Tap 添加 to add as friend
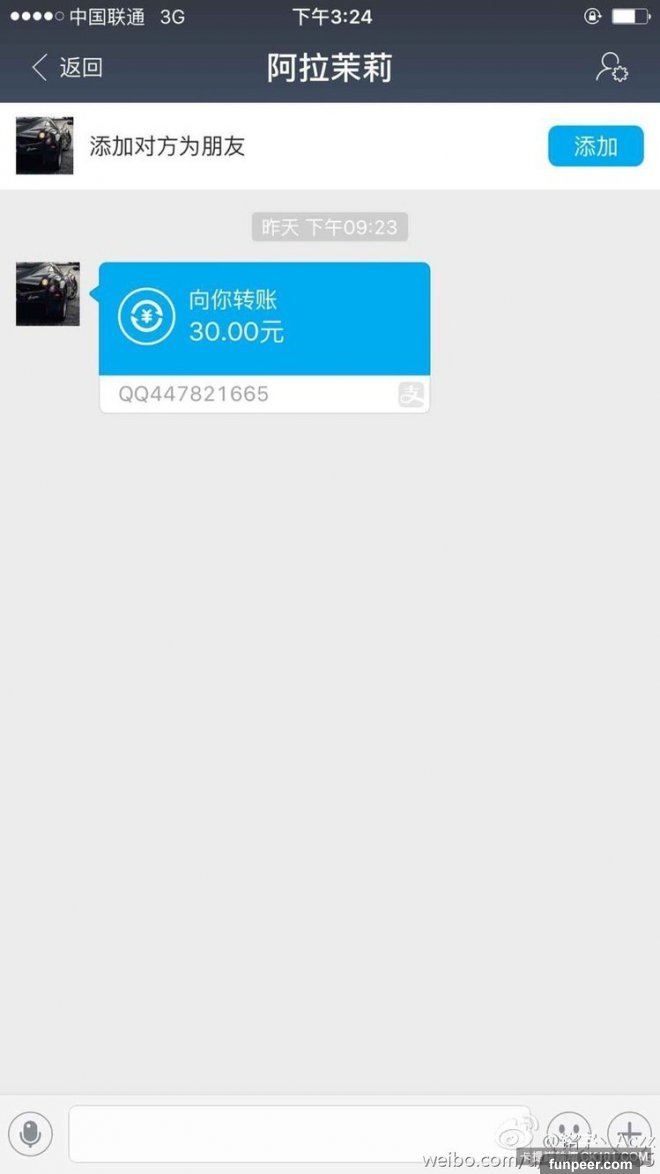Image resolution: width=660 pixels, height=1174 pixels. click(x=595, y=147)
